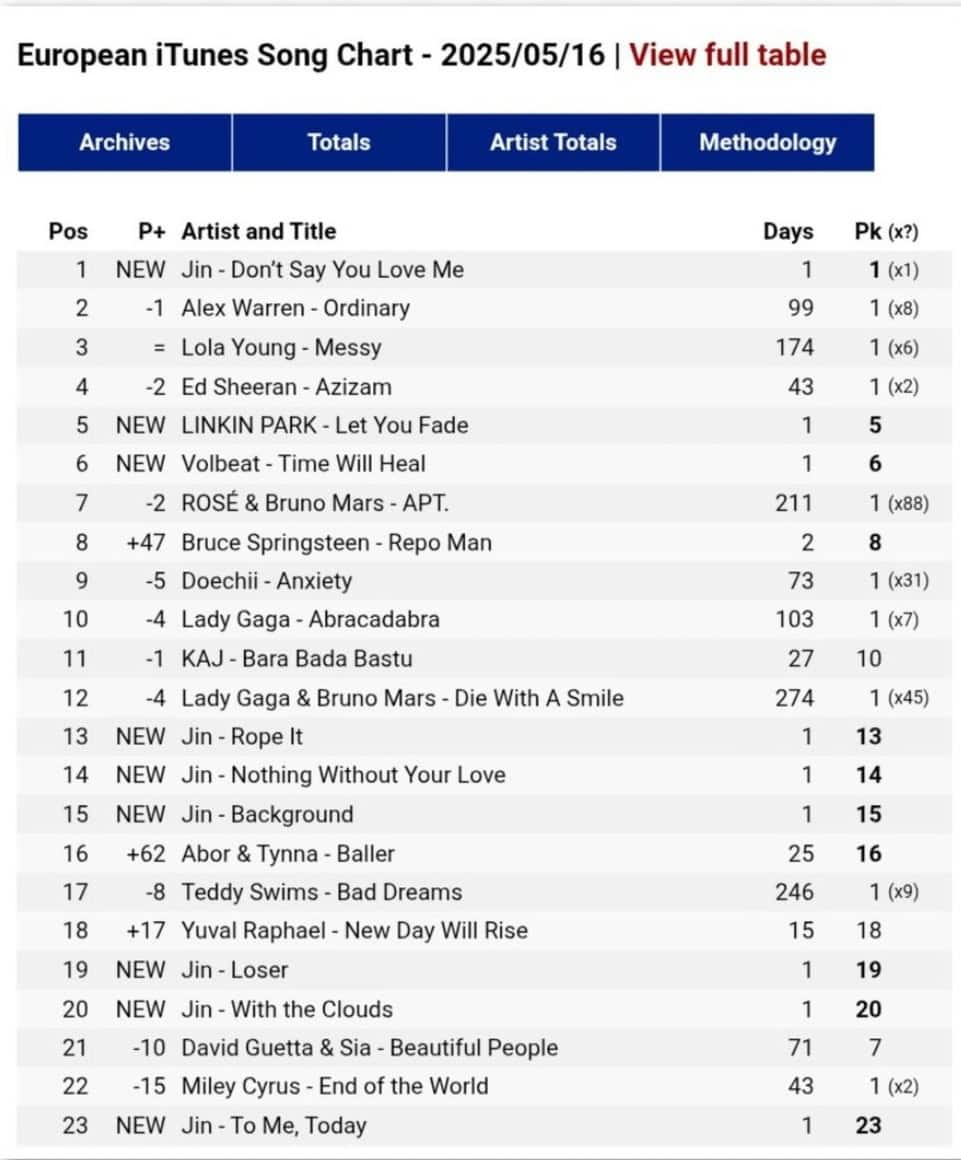The width and height of the screenshot is (961, 1160).
Task: Open the Archives section
Action: coord(125,142)
